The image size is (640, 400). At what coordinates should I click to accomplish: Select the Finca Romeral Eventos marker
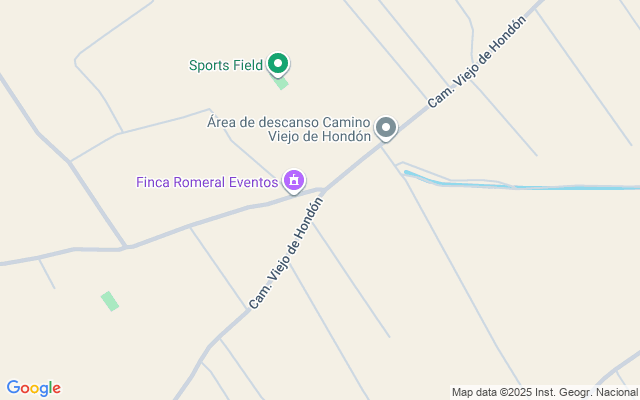(x=294, y=181)
